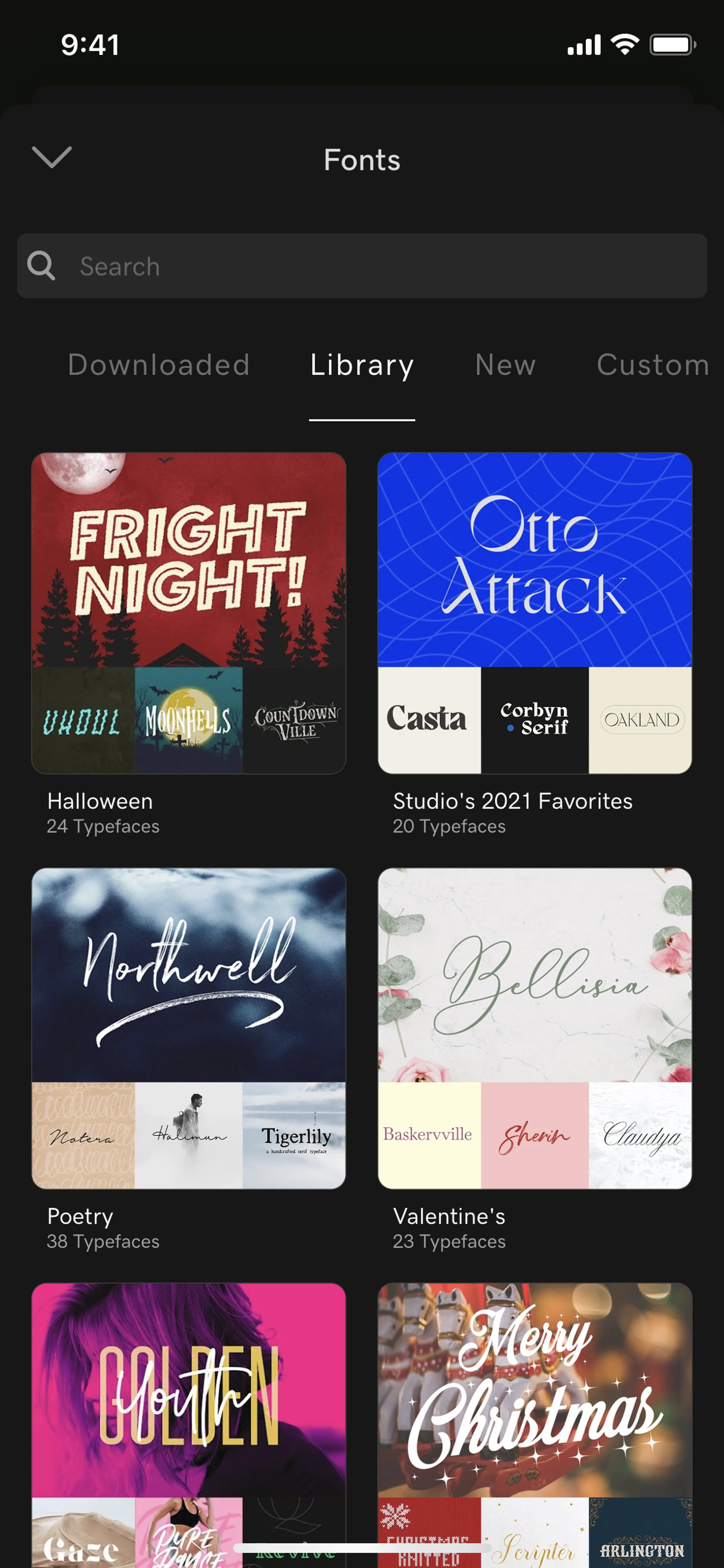
Task: Open the Valentine's font collection
Action: (534, 1027)
